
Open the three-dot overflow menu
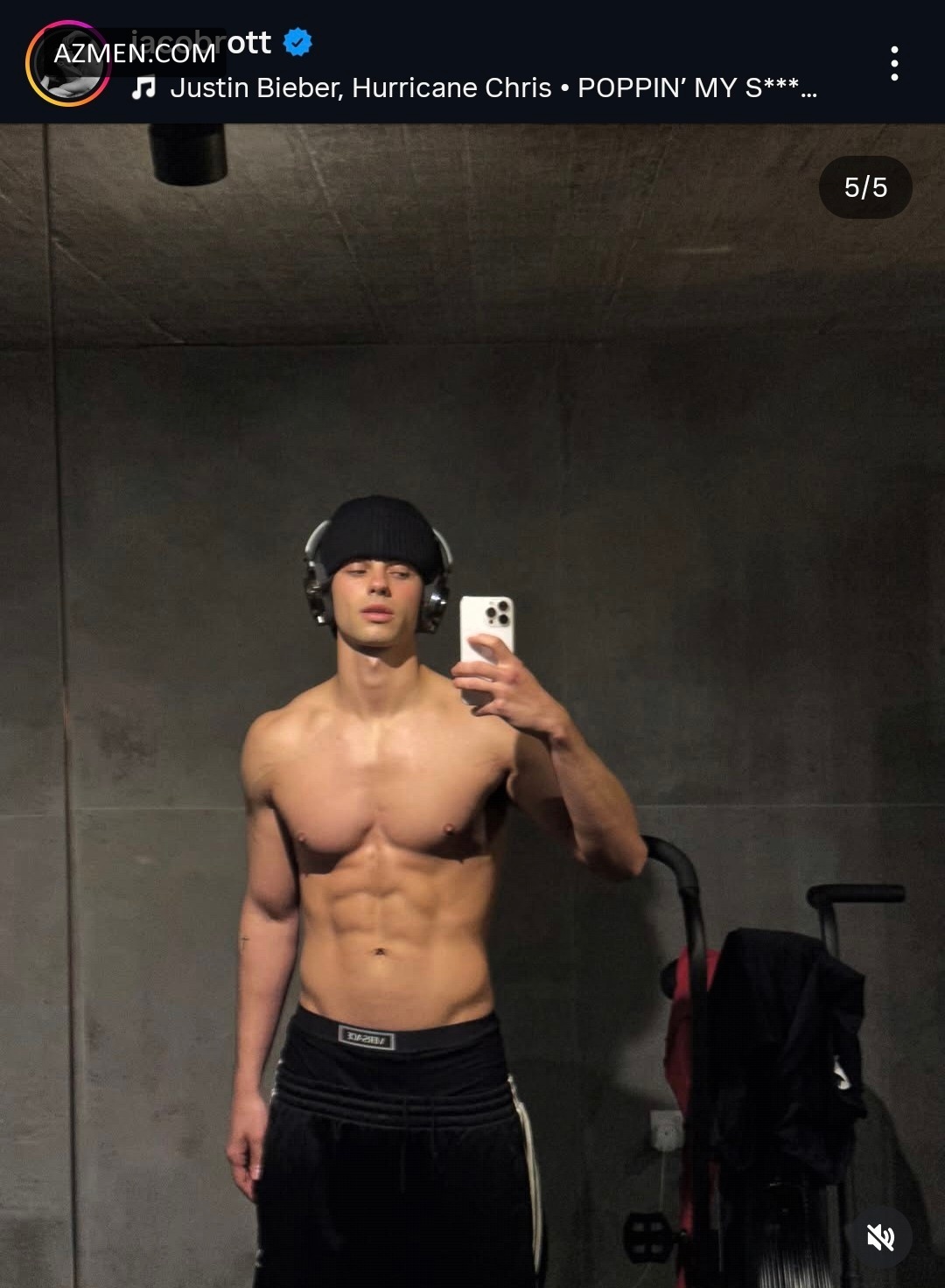893,64
